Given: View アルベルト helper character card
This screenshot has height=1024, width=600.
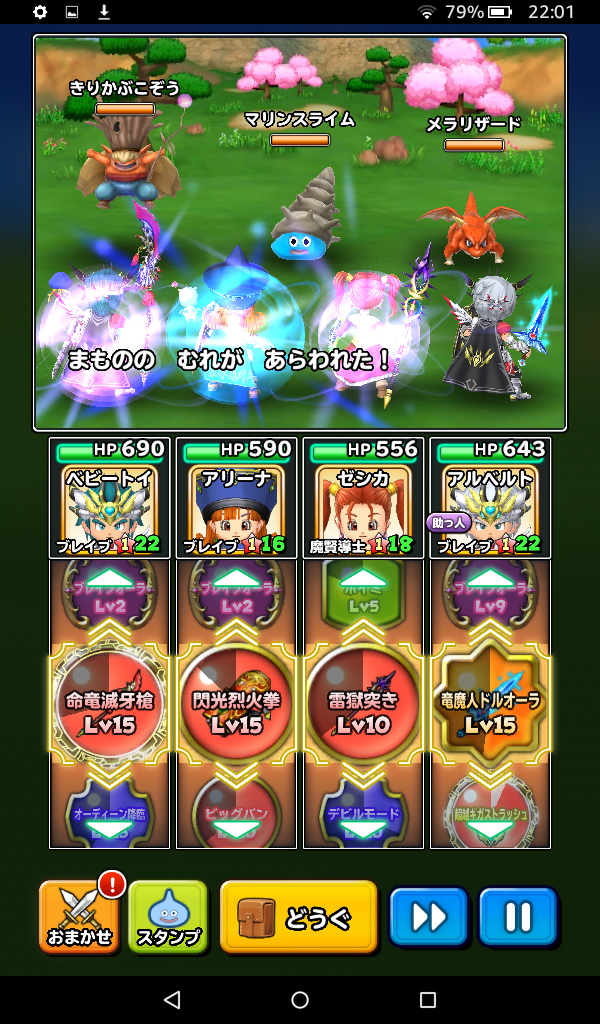Looking at the screenshot, I should (x=490, y=498).
